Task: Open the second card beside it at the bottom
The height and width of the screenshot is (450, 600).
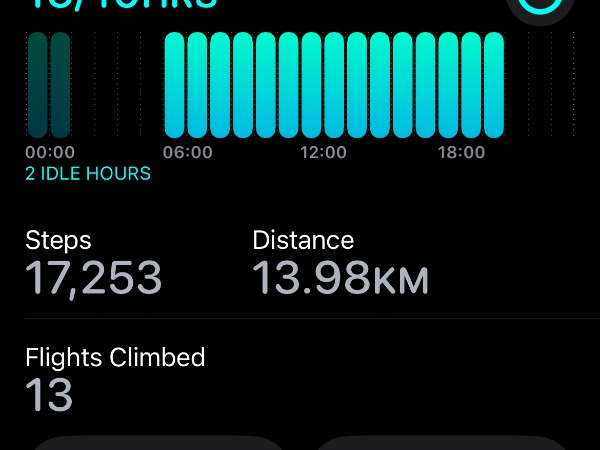Action: click(442, 443)
